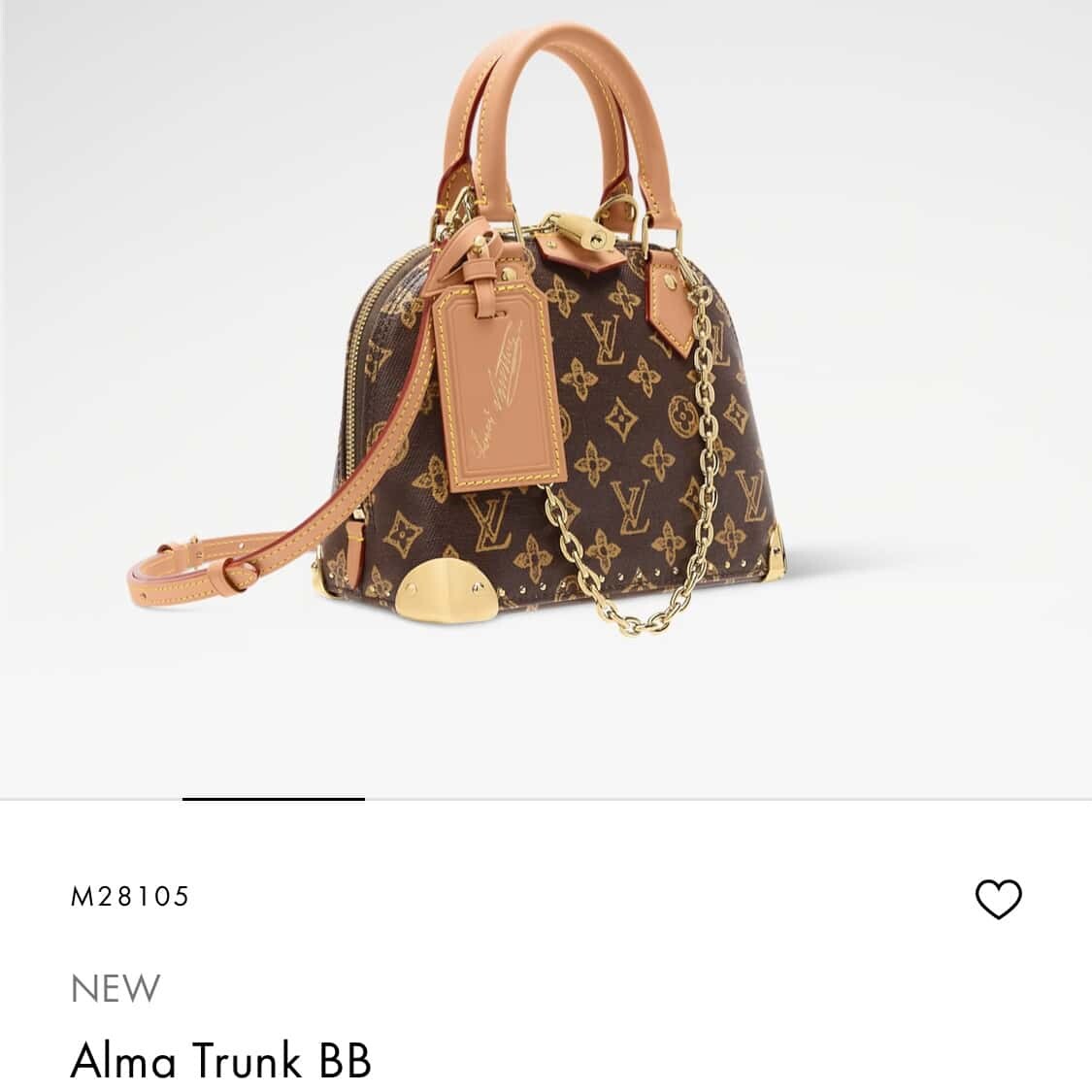Screen dimensions: 1092x1092
Task: Add Alma Trunk BB to wishlist
Action: [x=998, y=899]
